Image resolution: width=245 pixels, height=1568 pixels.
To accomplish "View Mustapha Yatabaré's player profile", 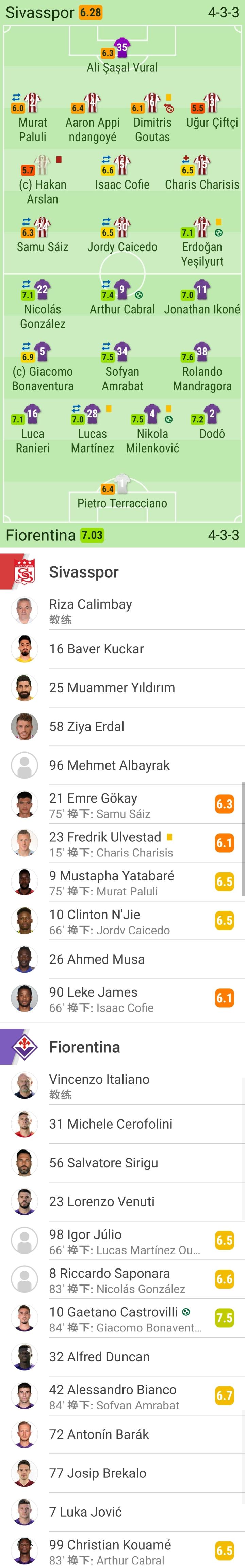I will pos(121,882).
